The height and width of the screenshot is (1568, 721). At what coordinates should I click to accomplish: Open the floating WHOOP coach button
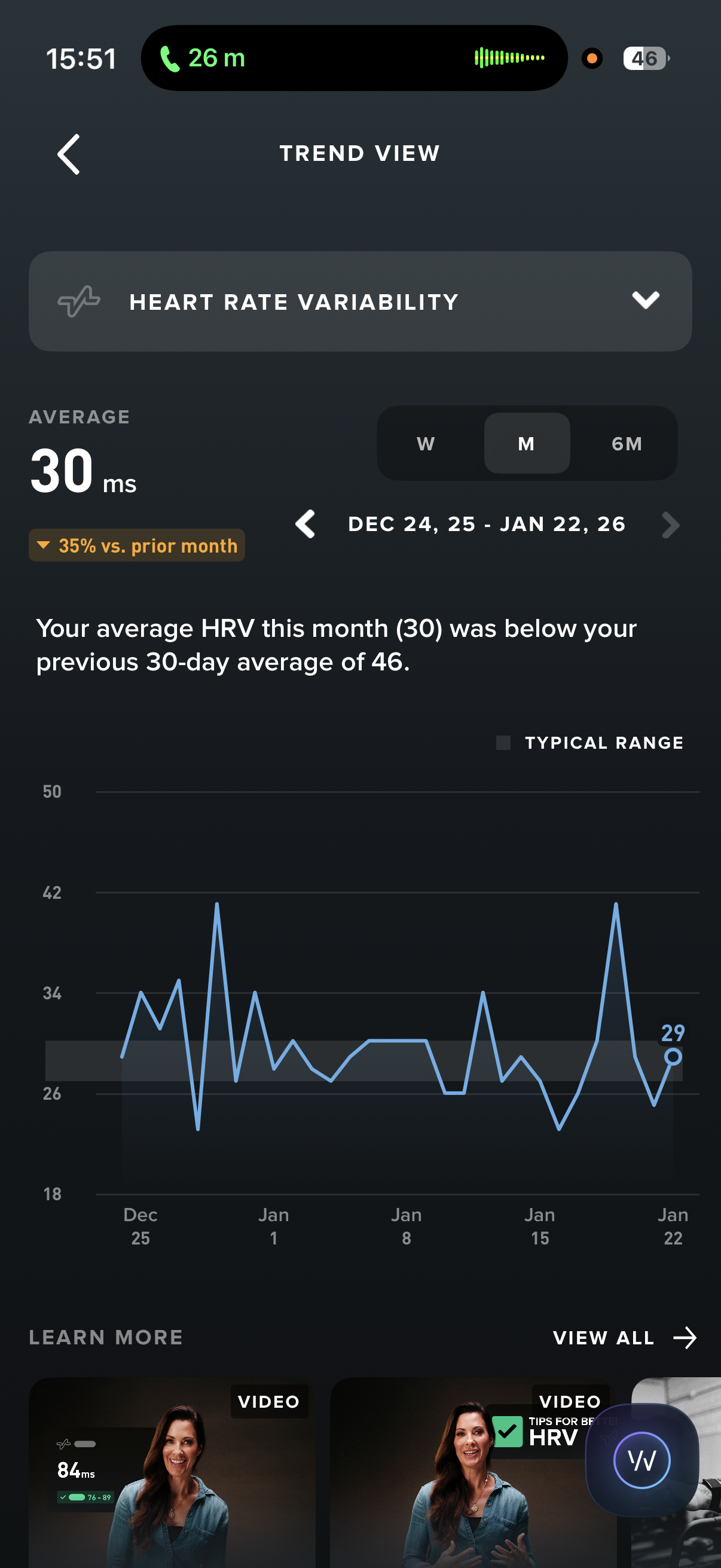pyautogui.click(x=641, y=1460)
